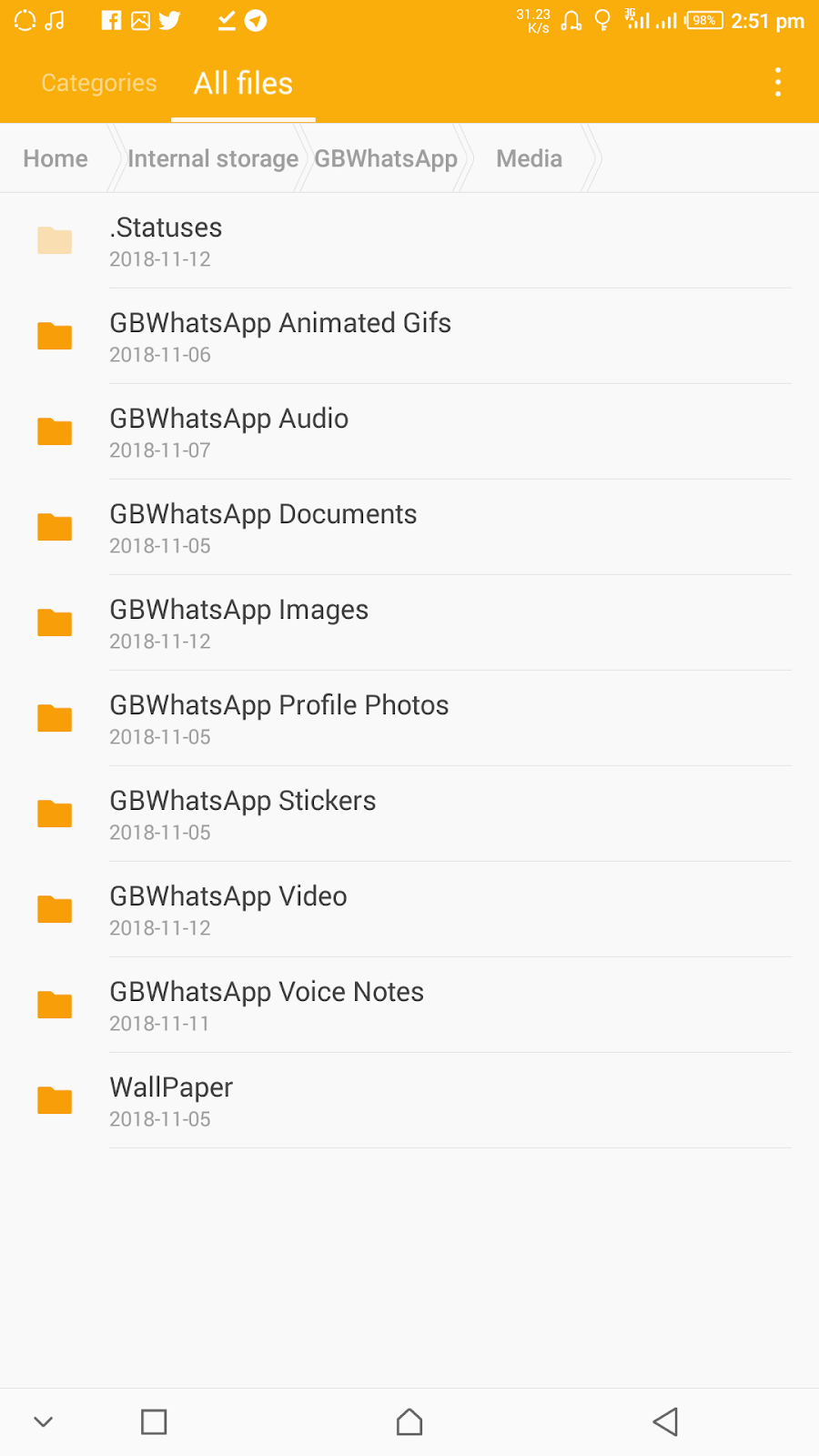Open the GBWhatsApp Audio folder
Screen dimensions: 819x1456
(x=229, y=432)
